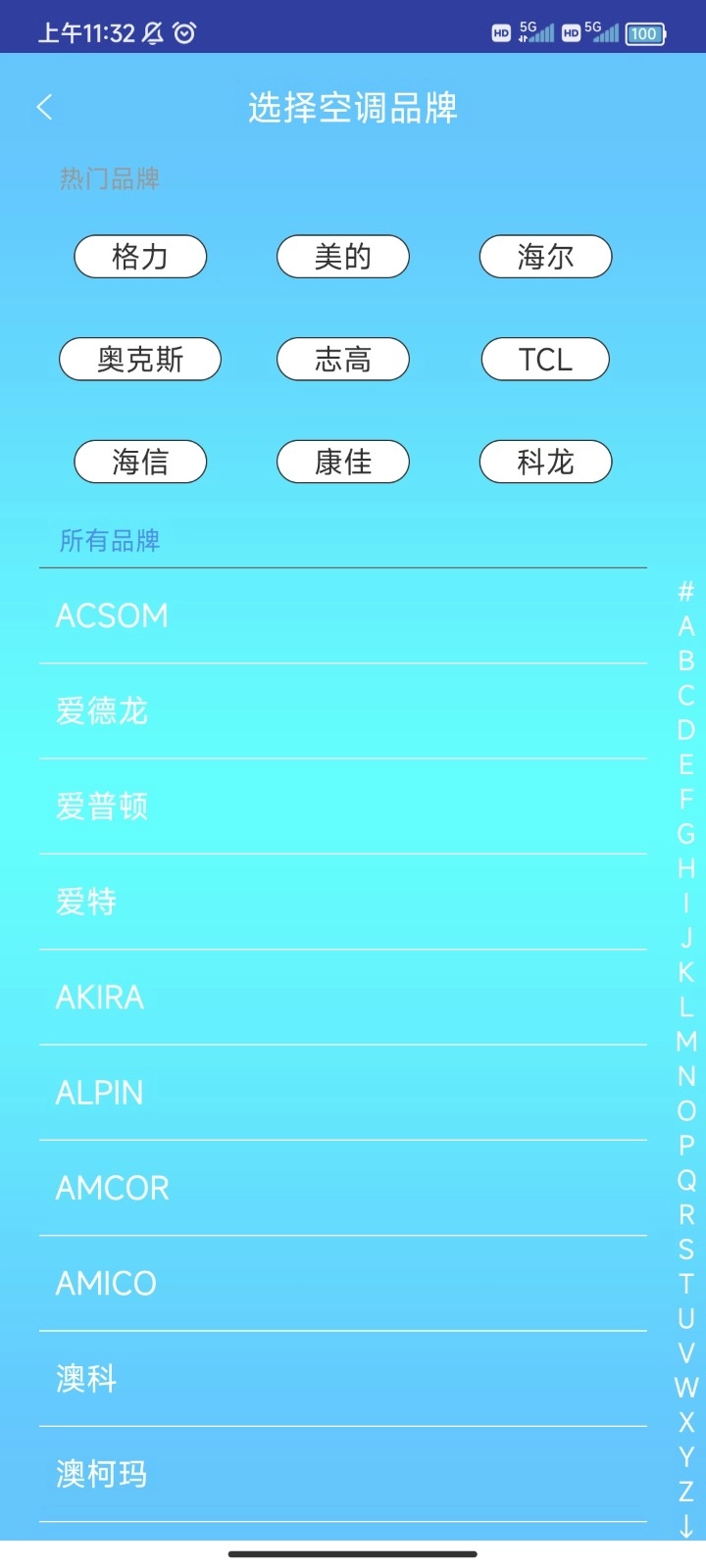Screen dimensions: 706x1568
Task: Go back using the top-left arrow
Action: click(44, 107)
